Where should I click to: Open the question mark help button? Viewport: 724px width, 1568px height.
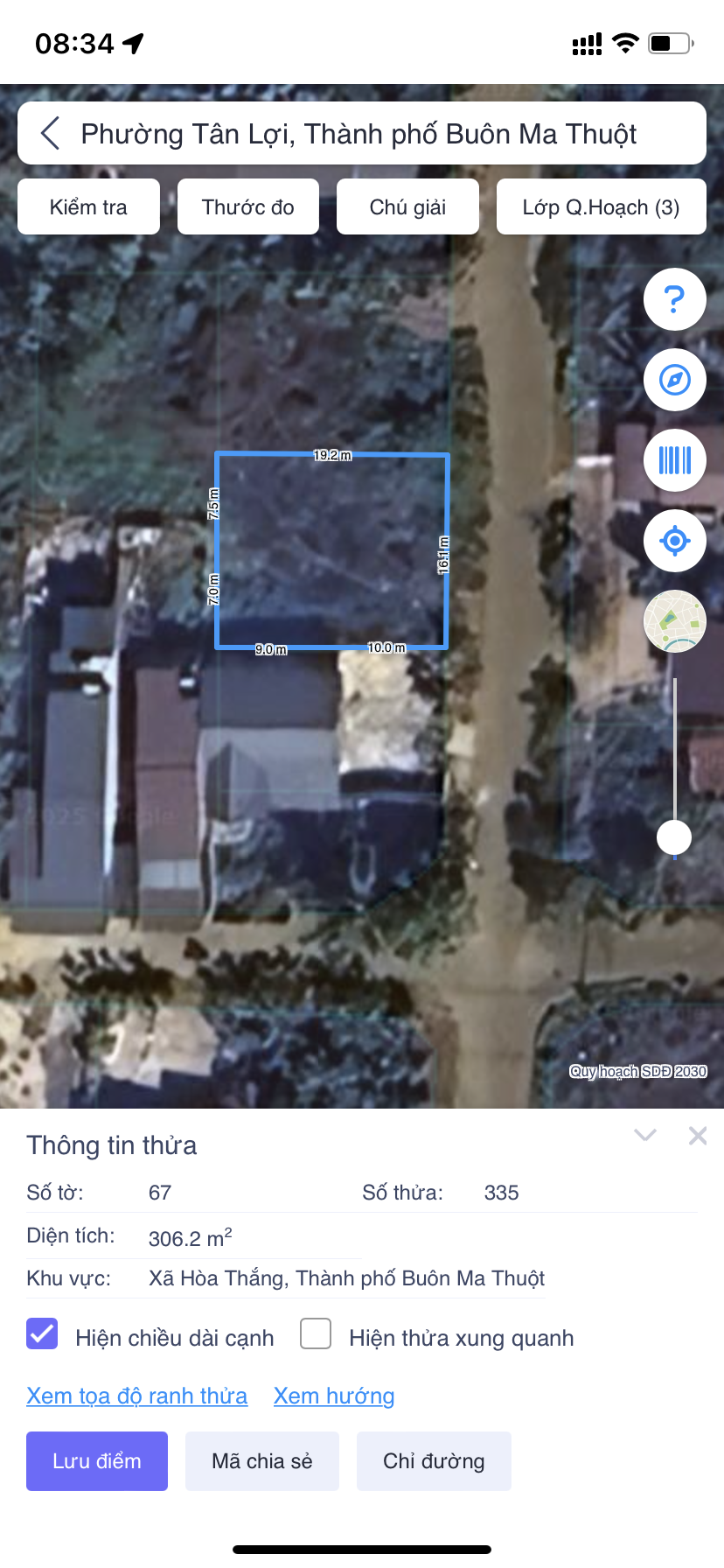point(674,299)
